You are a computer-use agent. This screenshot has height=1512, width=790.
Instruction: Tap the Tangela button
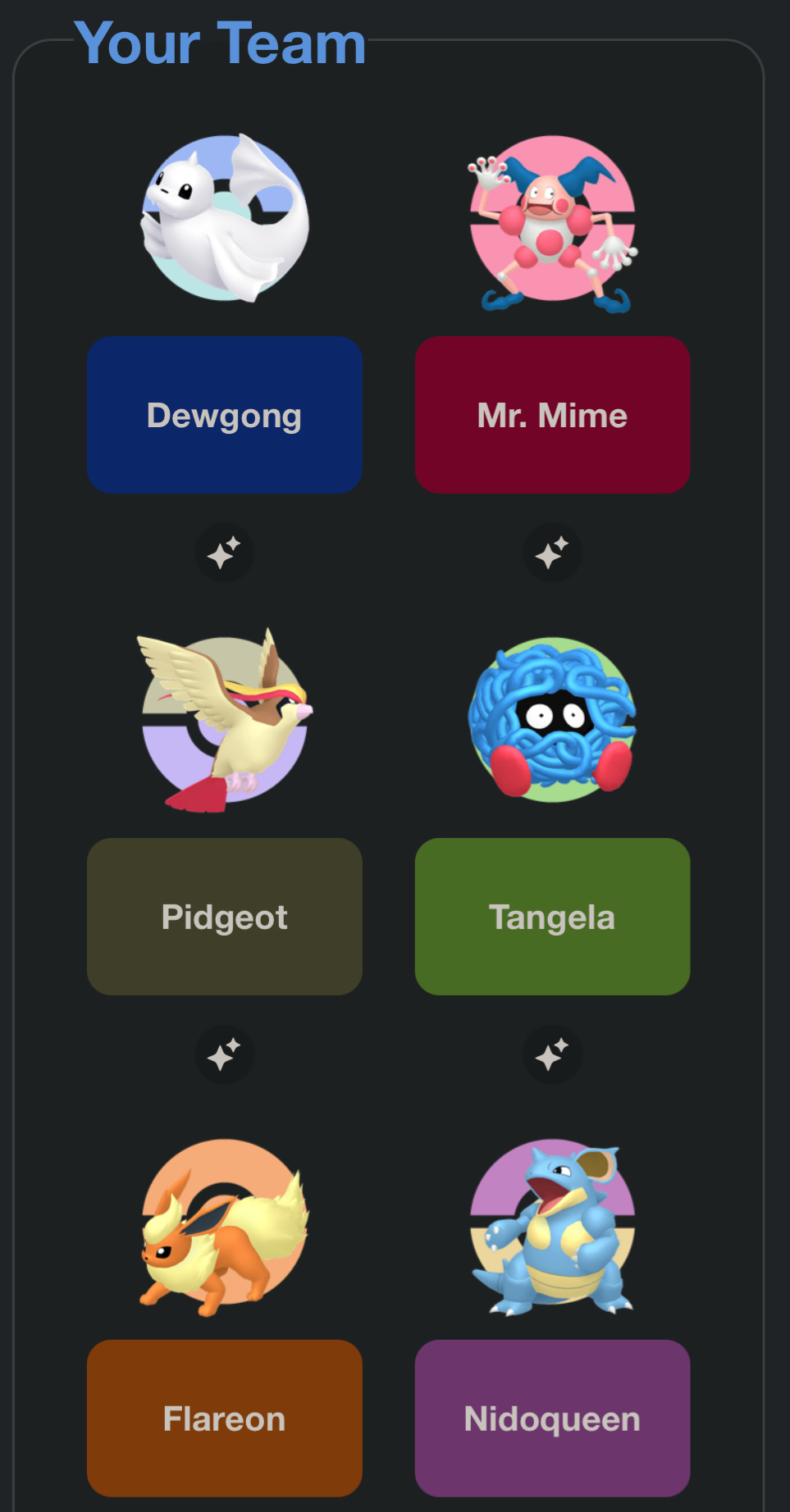[x=552, y=917]
